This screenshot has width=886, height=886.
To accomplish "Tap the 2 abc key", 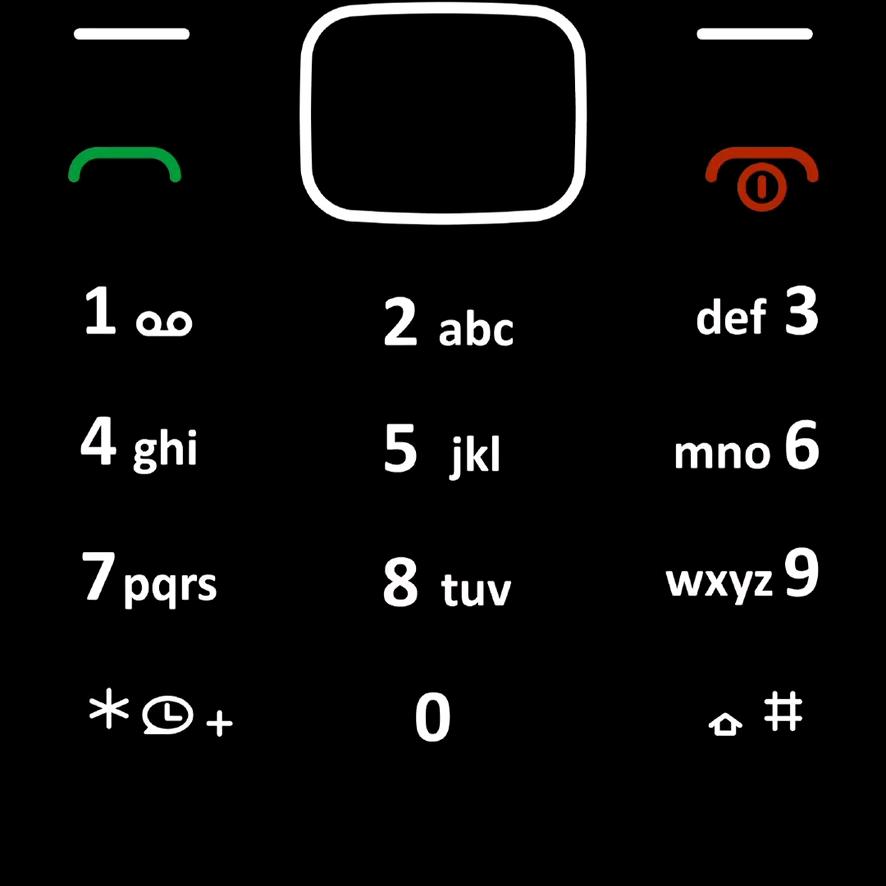I will point(447,325).
